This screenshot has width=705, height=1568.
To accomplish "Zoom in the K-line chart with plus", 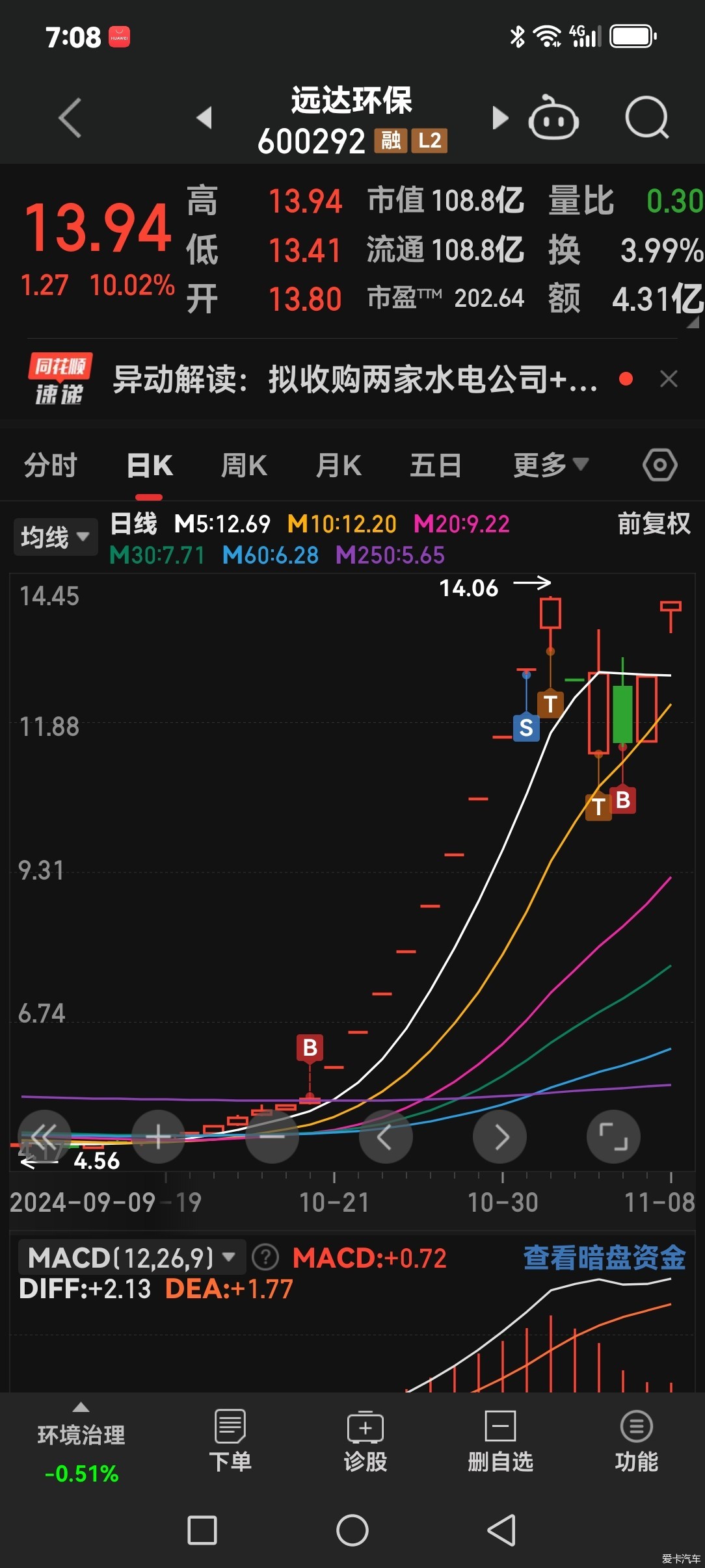I will pyautogui.click(x=158, y=1136).
